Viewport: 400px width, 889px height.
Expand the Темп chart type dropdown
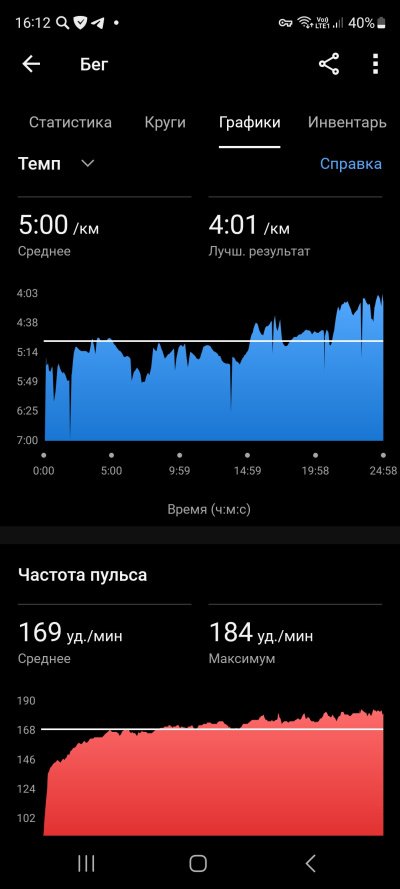pyautogui.click(x=57, y=164)
